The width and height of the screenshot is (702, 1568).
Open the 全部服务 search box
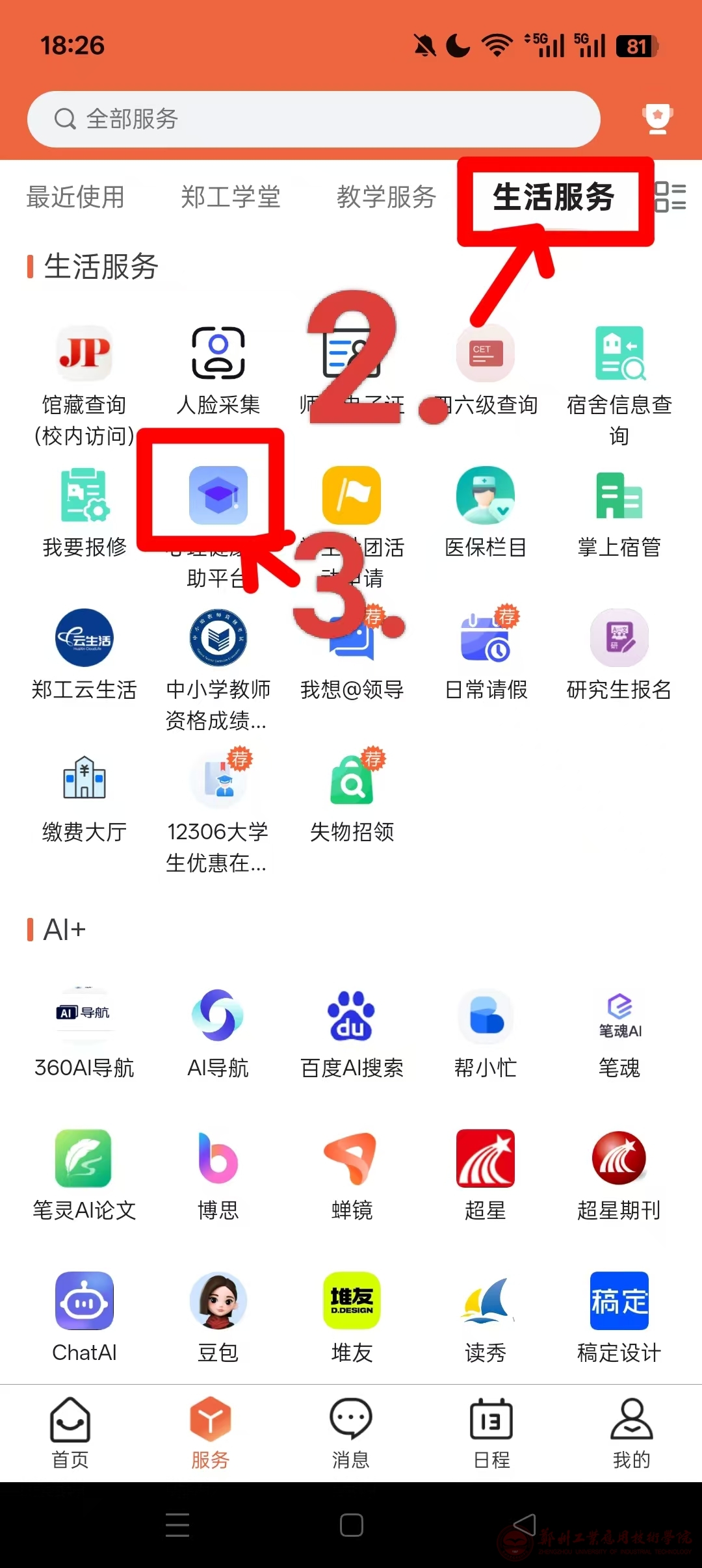pos(312,119)
